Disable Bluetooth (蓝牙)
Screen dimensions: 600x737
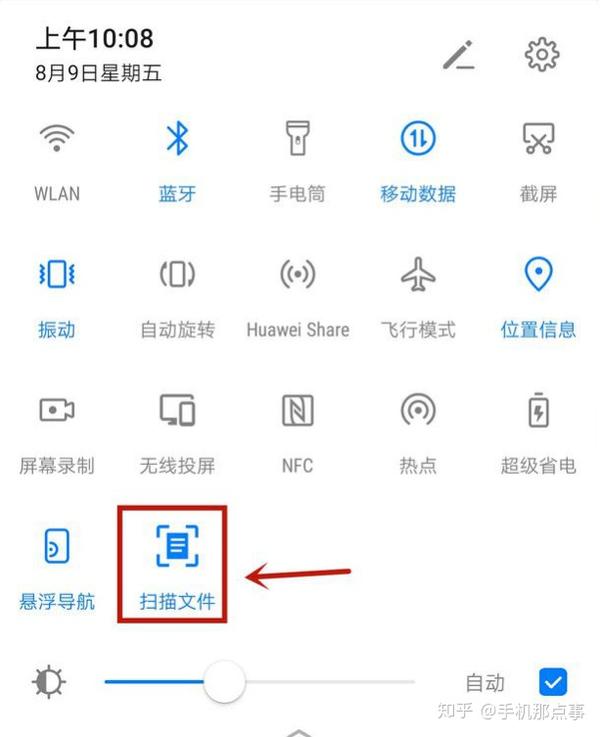click(177, 140)
